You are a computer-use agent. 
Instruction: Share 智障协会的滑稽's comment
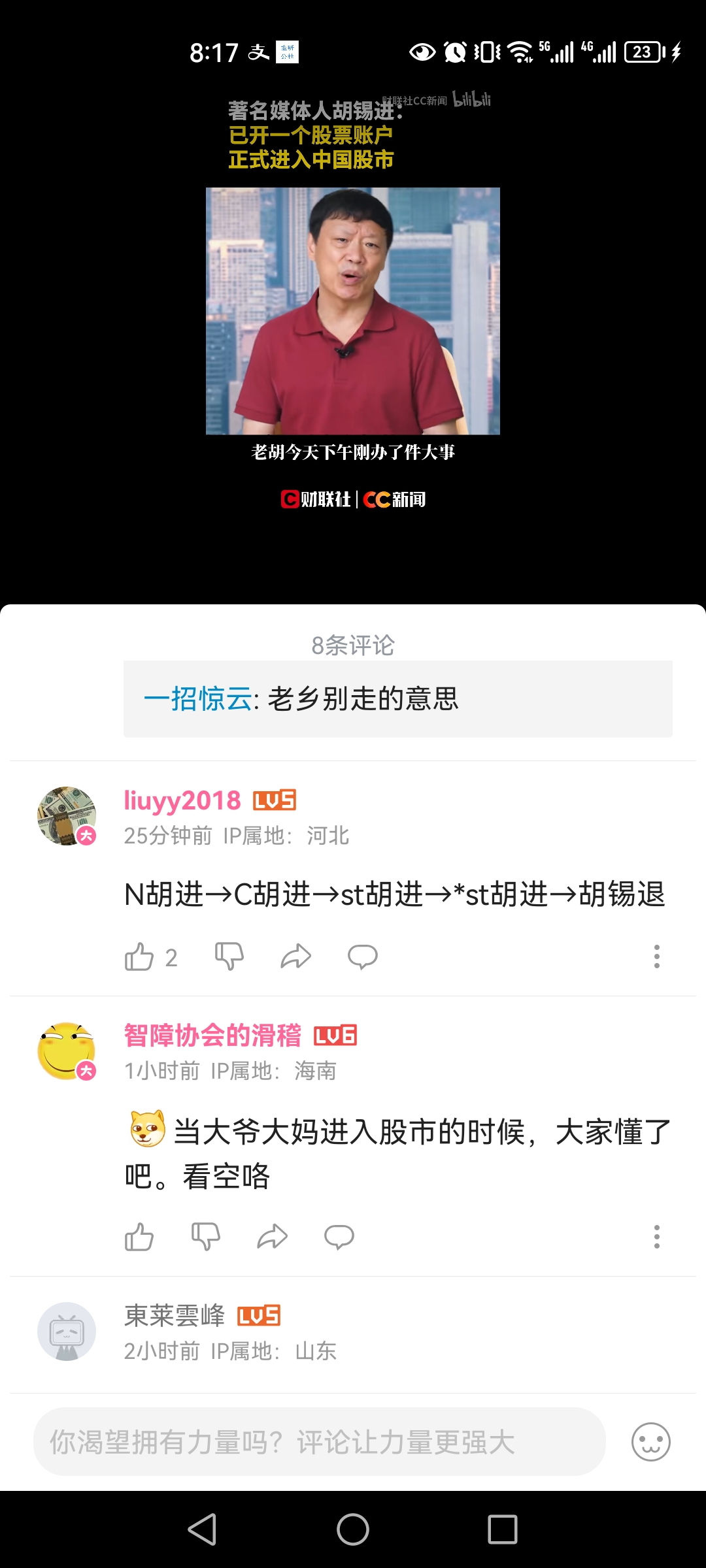(273, 1237)
